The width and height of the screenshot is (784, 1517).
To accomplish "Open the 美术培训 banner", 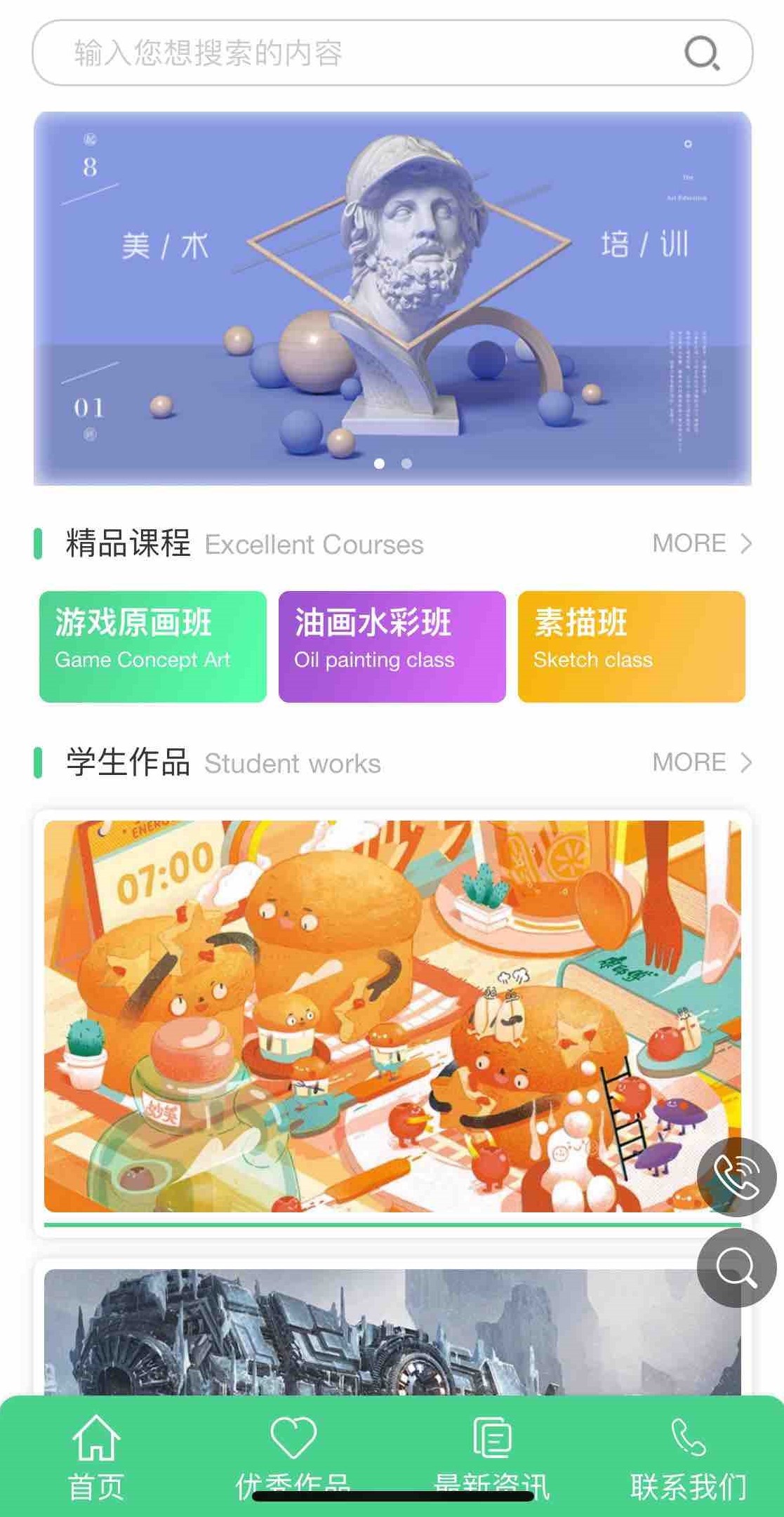I will pyautogui.click(x=392, y=295).
